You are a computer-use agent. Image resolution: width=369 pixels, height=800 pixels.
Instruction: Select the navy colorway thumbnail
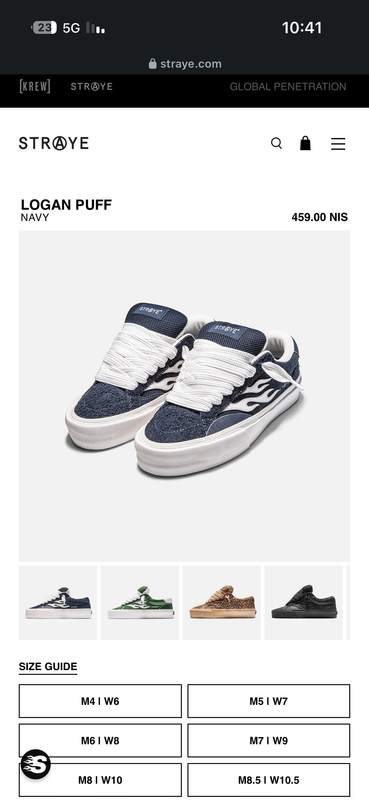coord(58,603)
